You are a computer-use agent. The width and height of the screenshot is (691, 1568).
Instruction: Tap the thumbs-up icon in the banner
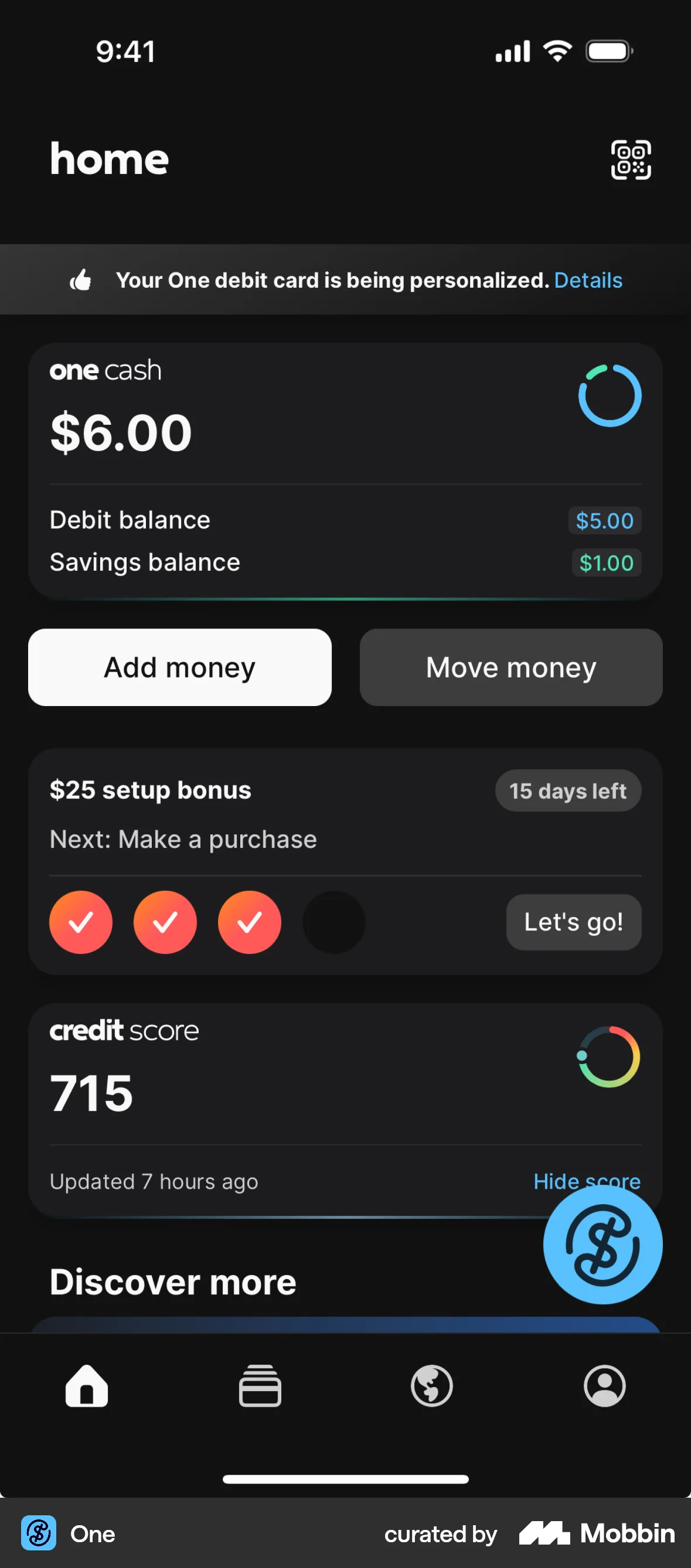pos(81,279)
